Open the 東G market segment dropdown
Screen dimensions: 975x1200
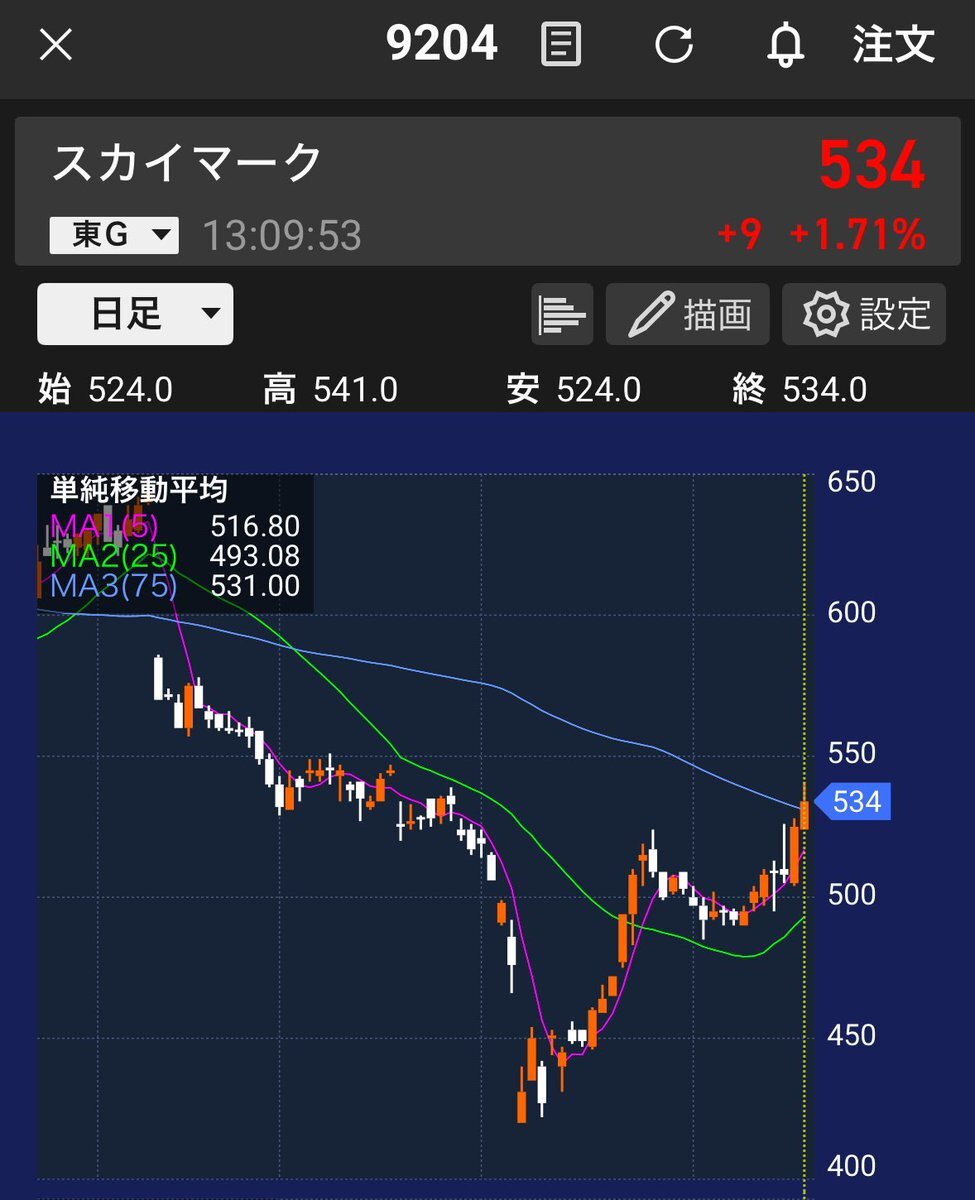click(112, 234)
